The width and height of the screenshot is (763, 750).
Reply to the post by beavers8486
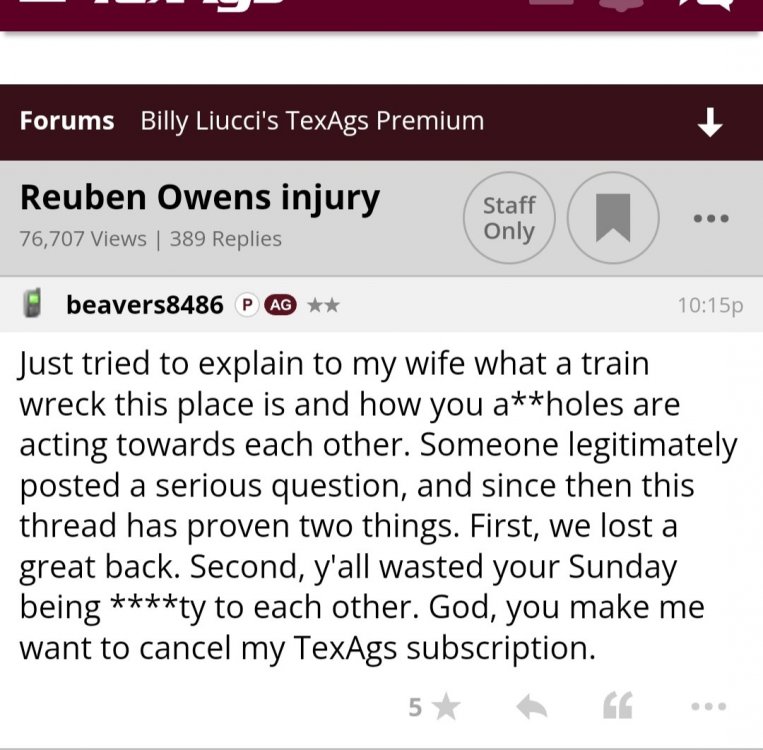[x=531, y=707]
